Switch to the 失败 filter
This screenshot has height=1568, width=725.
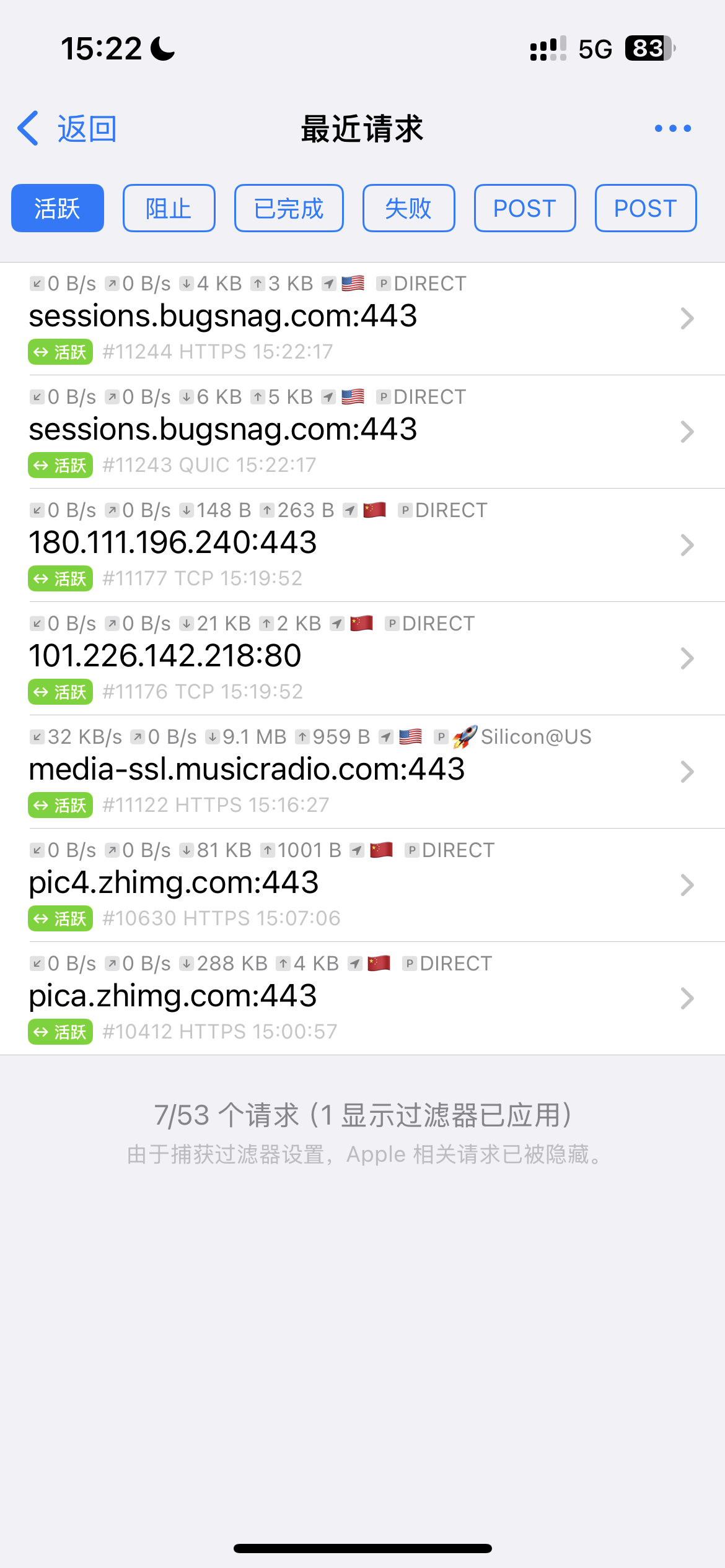[x=408, y=208]
